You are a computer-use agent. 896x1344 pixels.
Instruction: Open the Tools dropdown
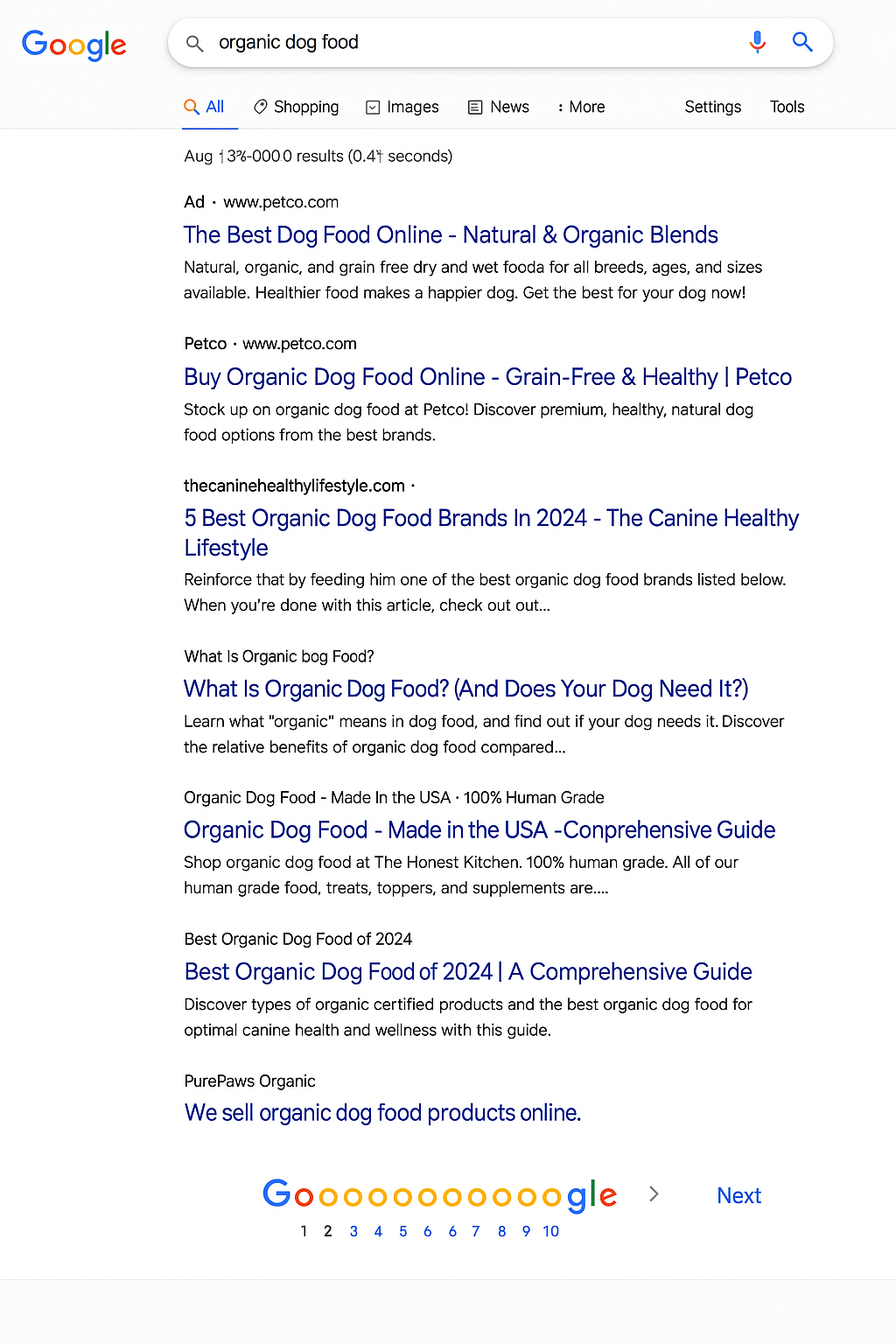786,107
